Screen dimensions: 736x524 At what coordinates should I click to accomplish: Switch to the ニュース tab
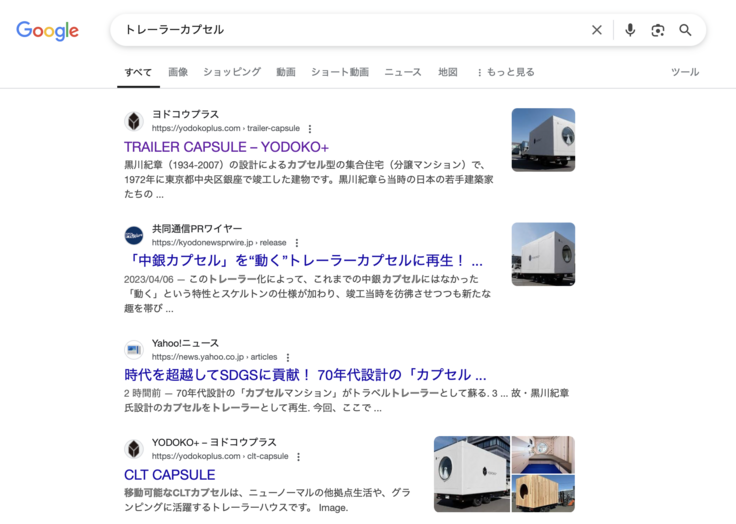tap(403, 72)
